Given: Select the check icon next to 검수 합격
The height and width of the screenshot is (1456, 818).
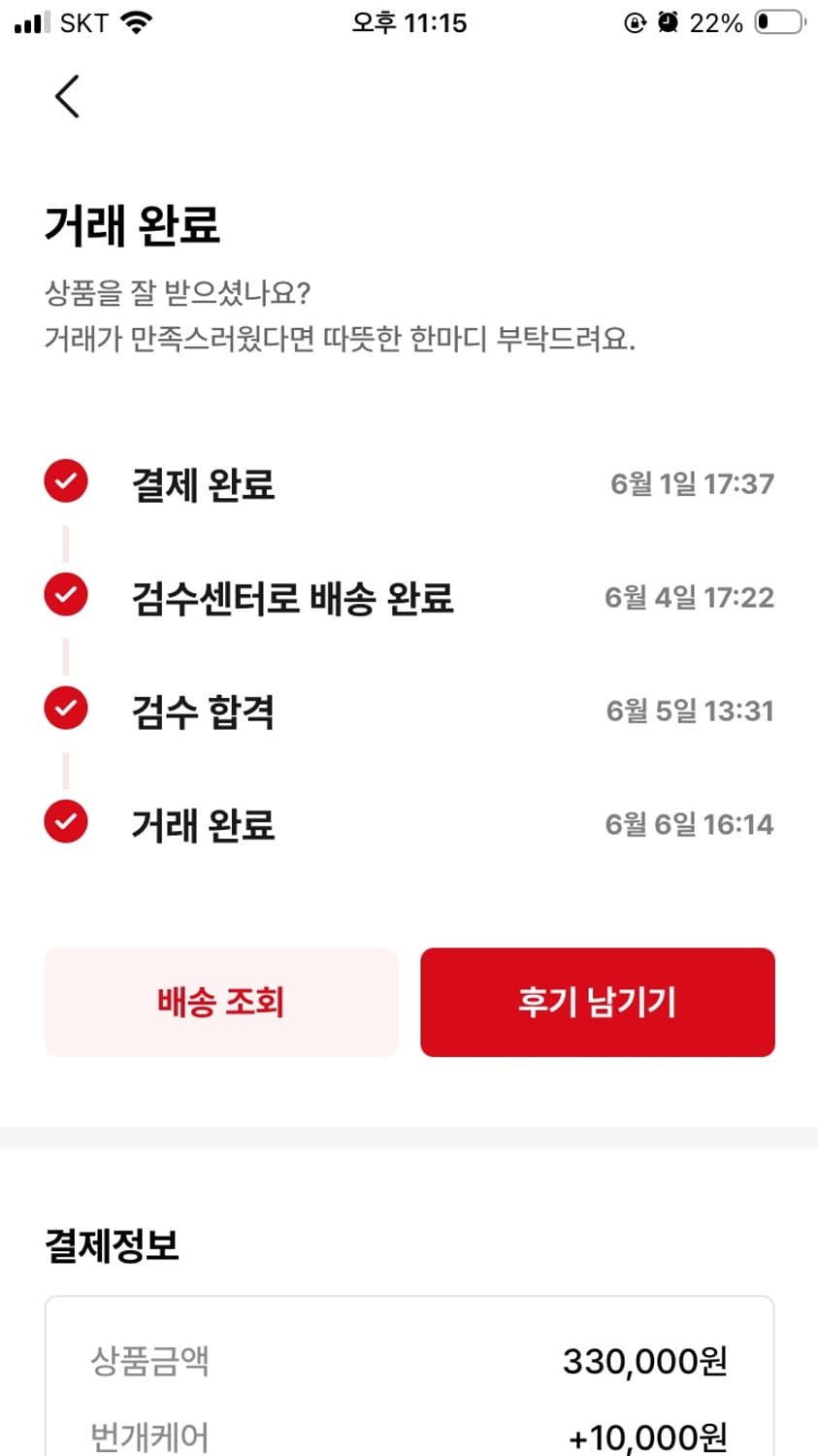Looking at the screenshot, I should coord(65,708).
